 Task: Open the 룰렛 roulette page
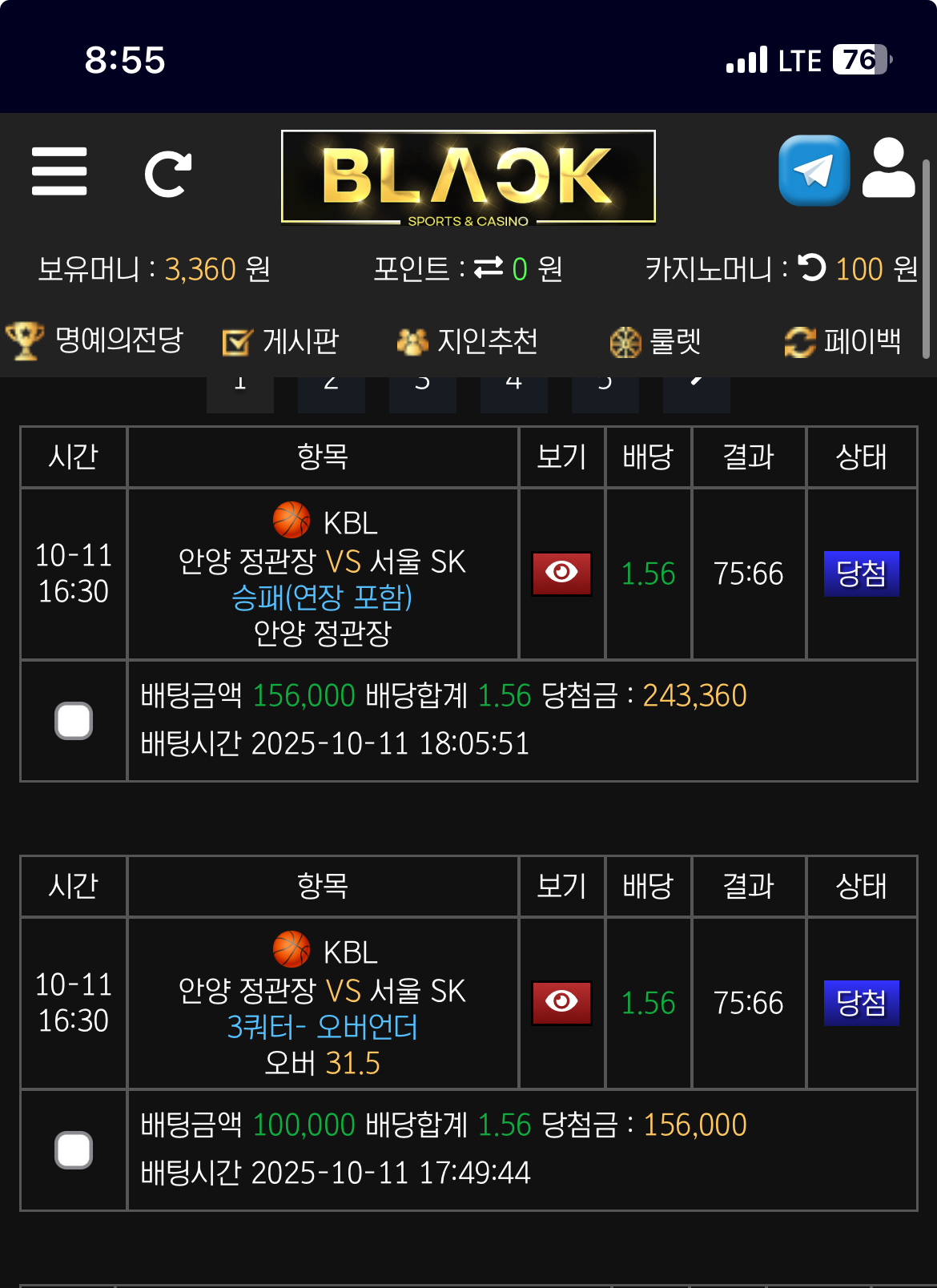[x=655, y=342]
